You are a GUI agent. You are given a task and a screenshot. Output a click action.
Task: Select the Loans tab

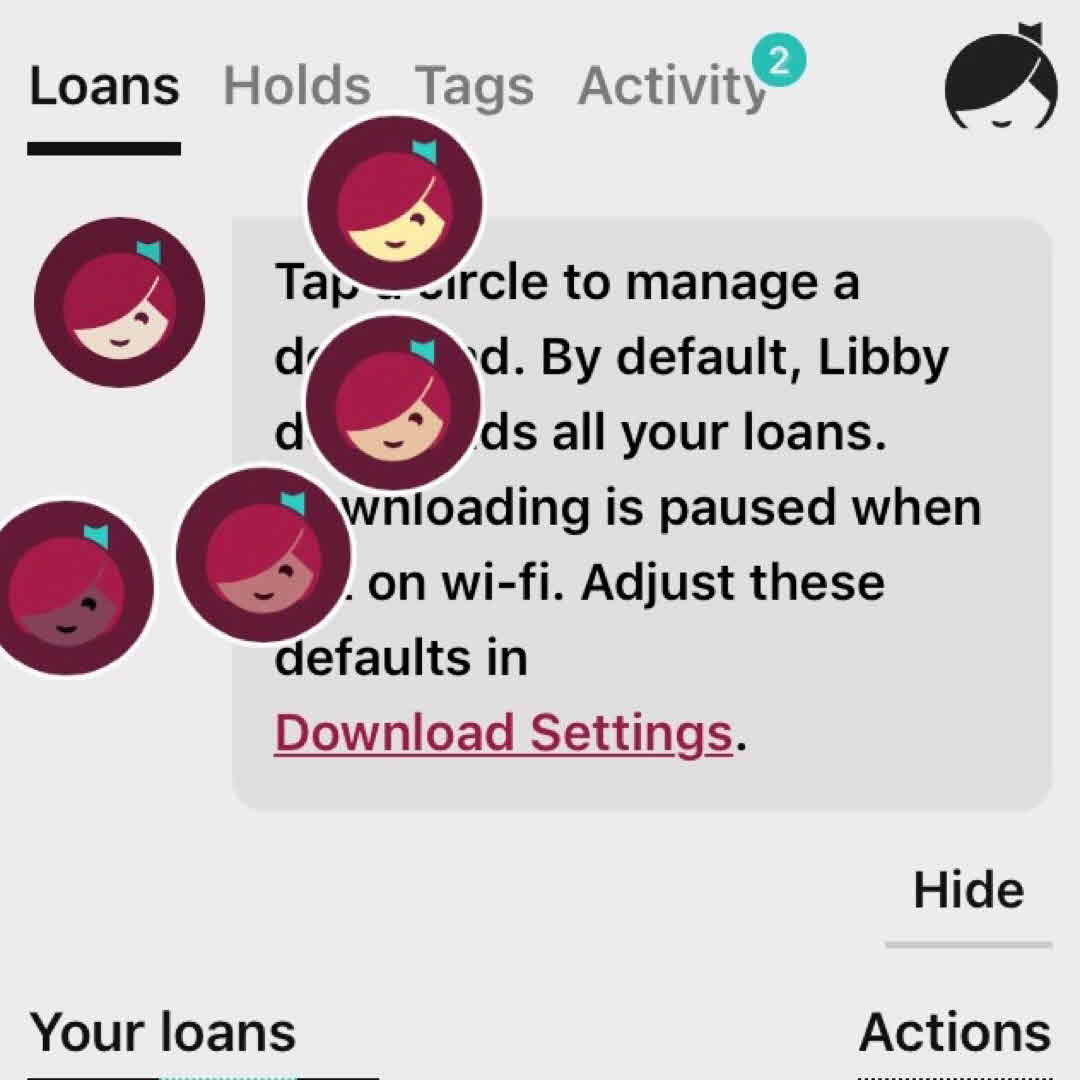104,86
